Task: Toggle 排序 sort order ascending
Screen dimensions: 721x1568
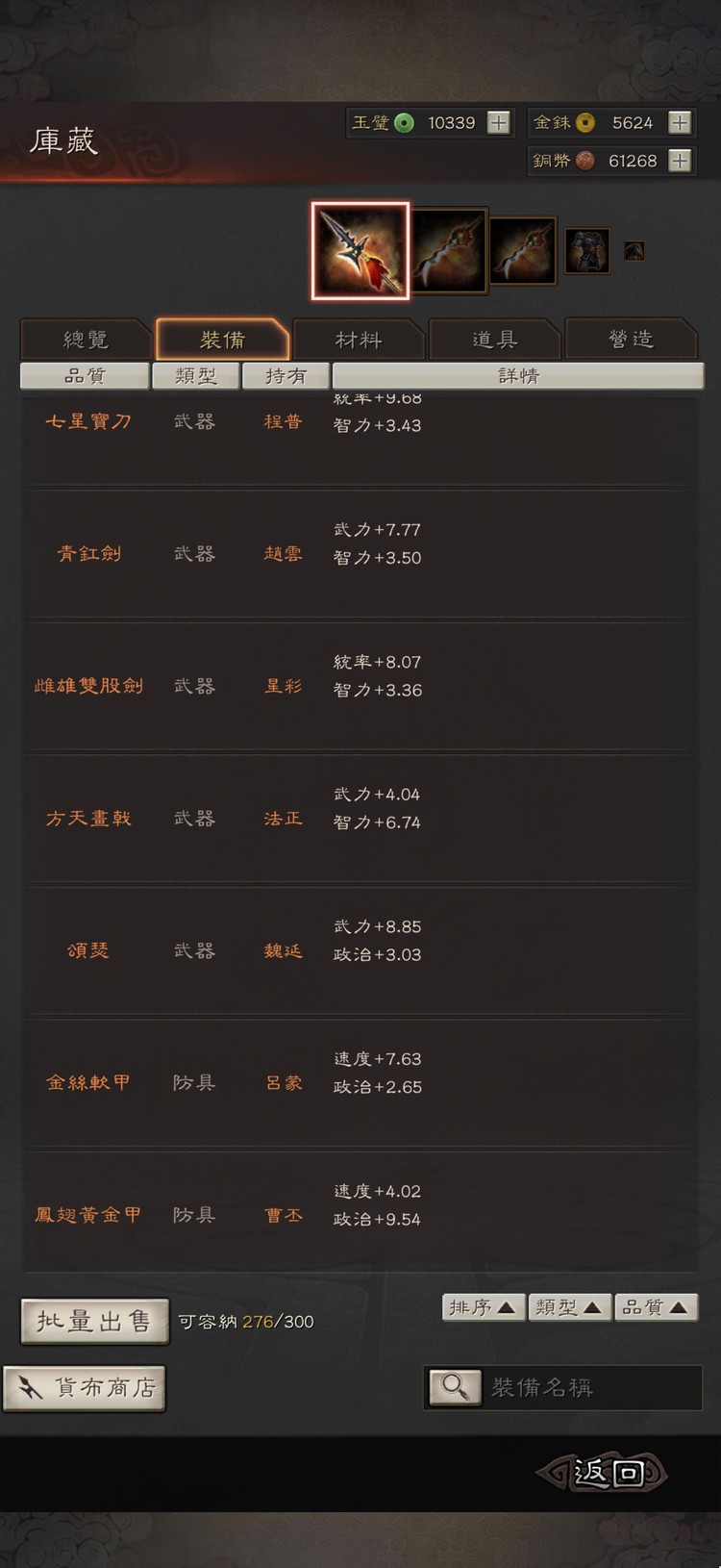Action: click(483, 1306)
